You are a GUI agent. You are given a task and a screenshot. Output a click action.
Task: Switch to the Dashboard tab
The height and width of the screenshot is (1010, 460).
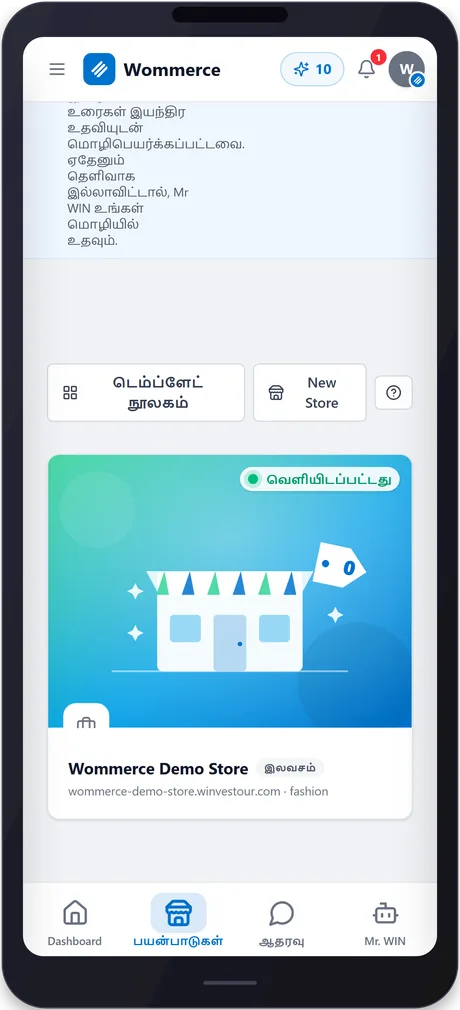75,922
